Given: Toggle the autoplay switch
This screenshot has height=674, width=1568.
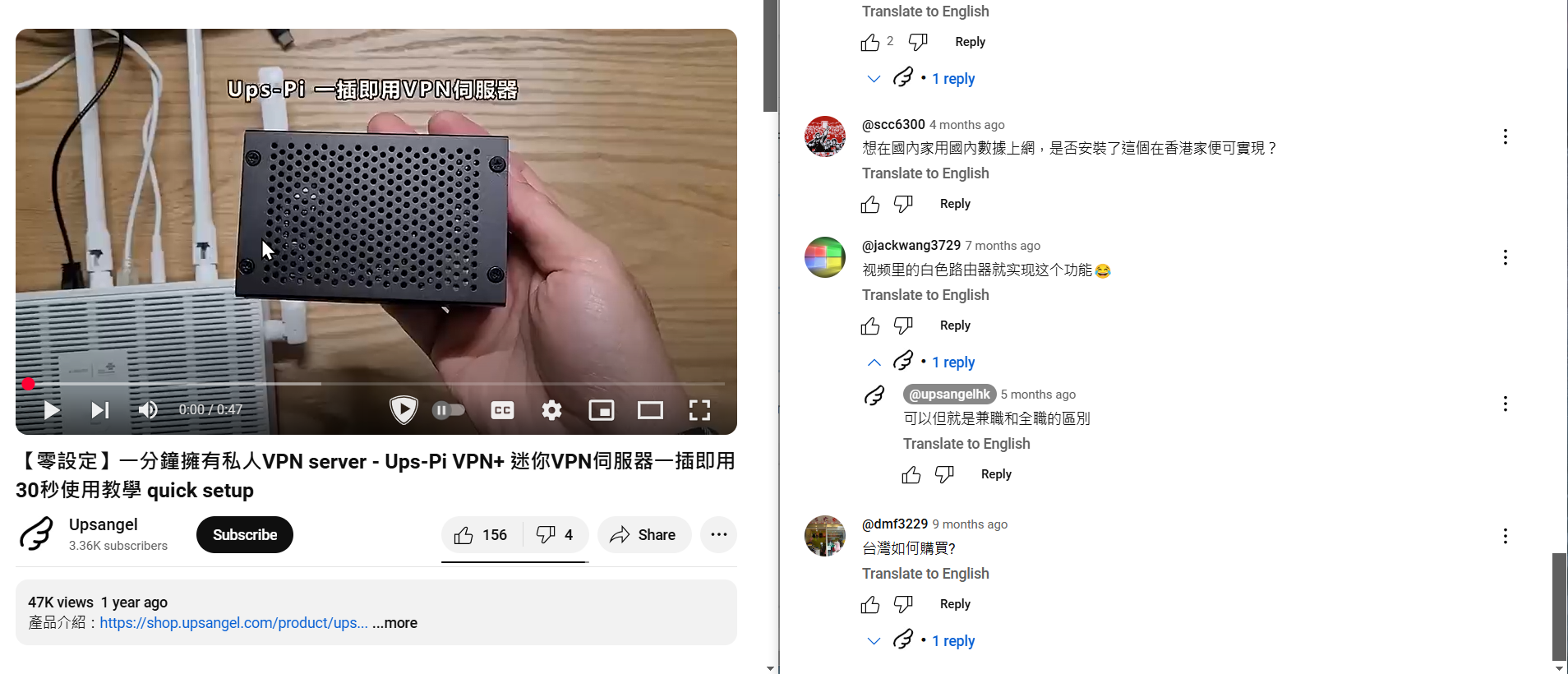Looking at the screenshot, I should click(x=449, y=410).
